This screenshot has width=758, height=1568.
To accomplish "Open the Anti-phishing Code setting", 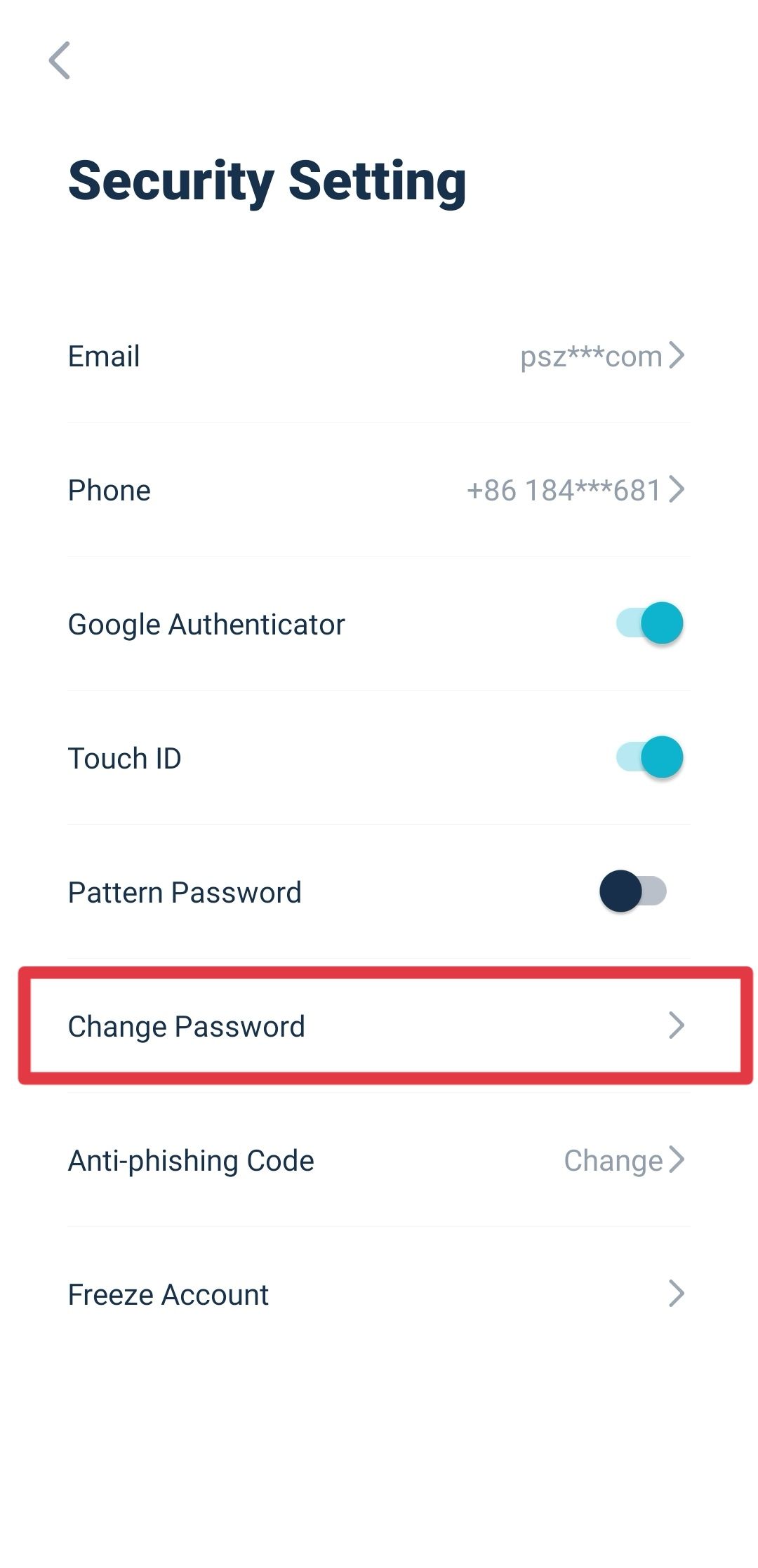I will [379, 1160].
